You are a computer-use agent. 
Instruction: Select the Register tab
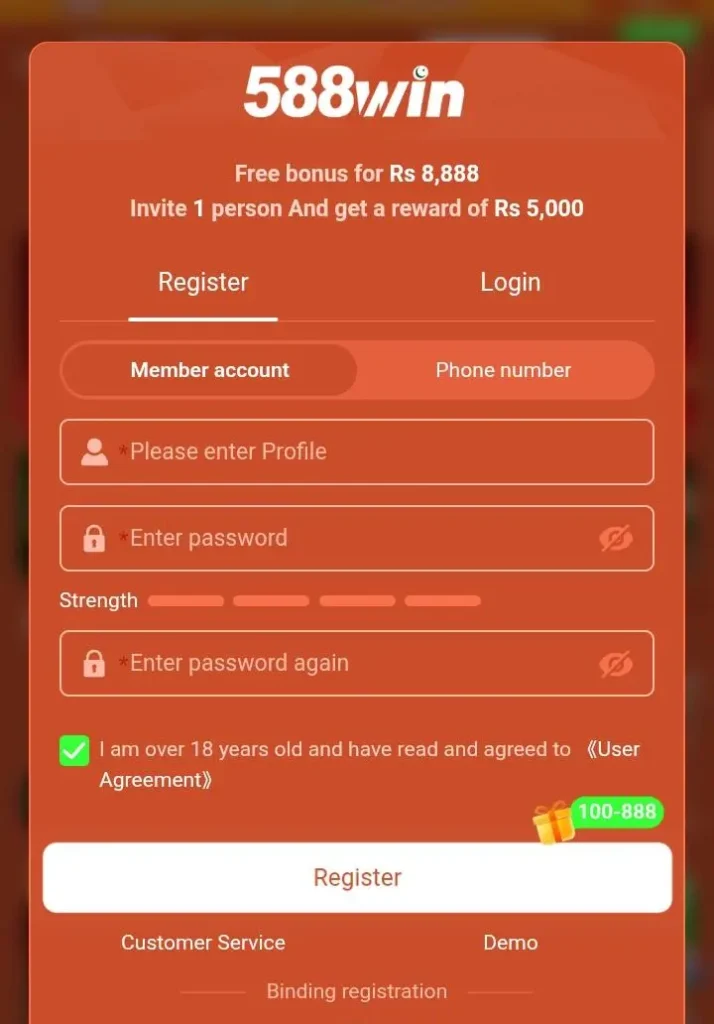[203, 283]
